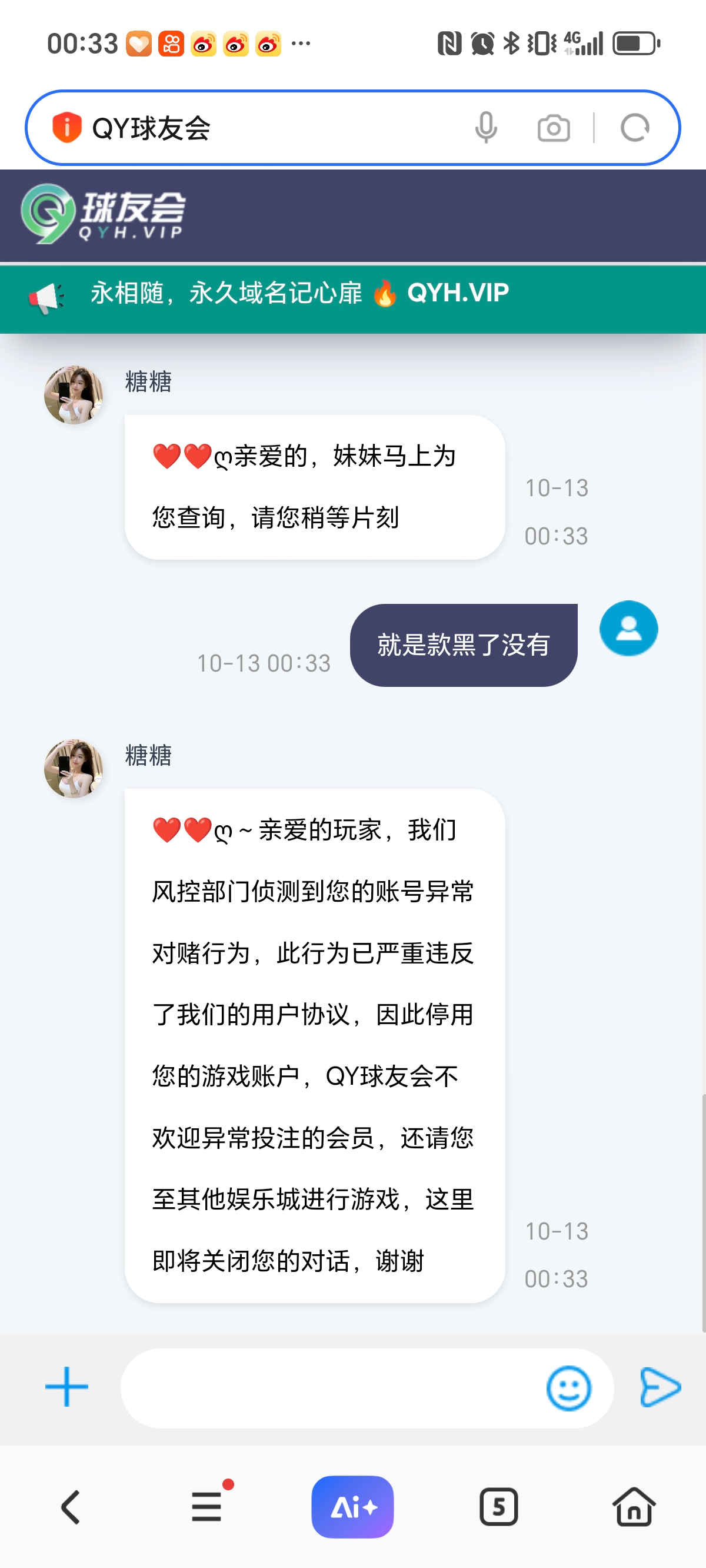Screen dimensions: 706x1568
Task: Reload the current page
Action: click(634, 128)
